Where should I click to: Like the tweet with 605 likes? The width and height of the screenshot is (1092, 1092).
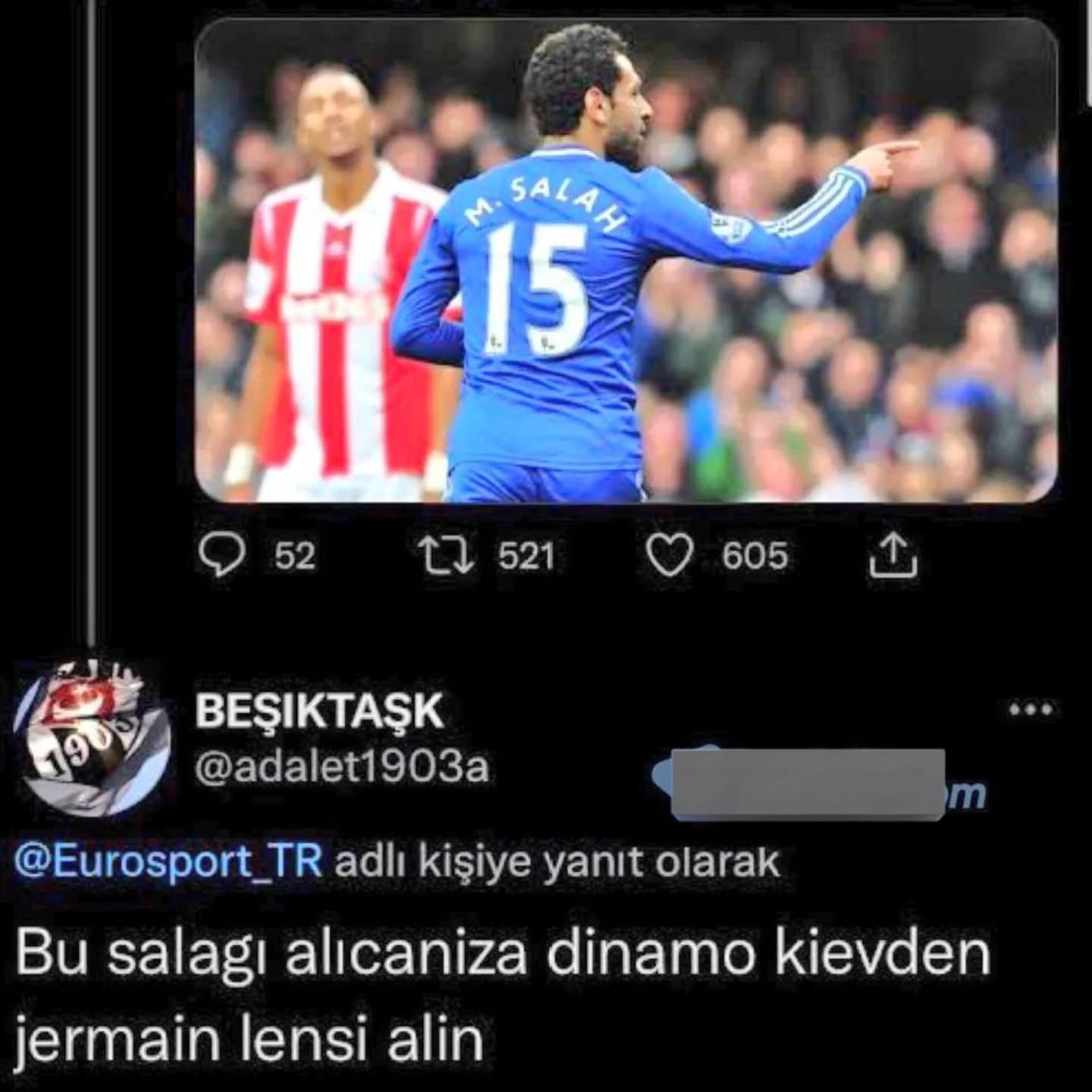(668, 557)
